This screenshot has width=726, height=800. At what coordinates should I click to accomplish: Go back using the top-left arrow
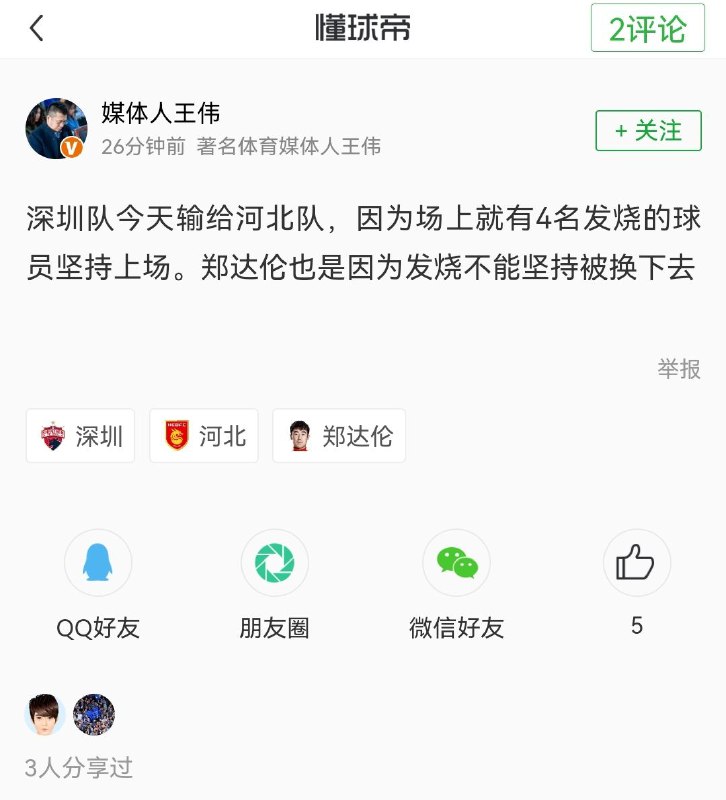pos(37,28)
